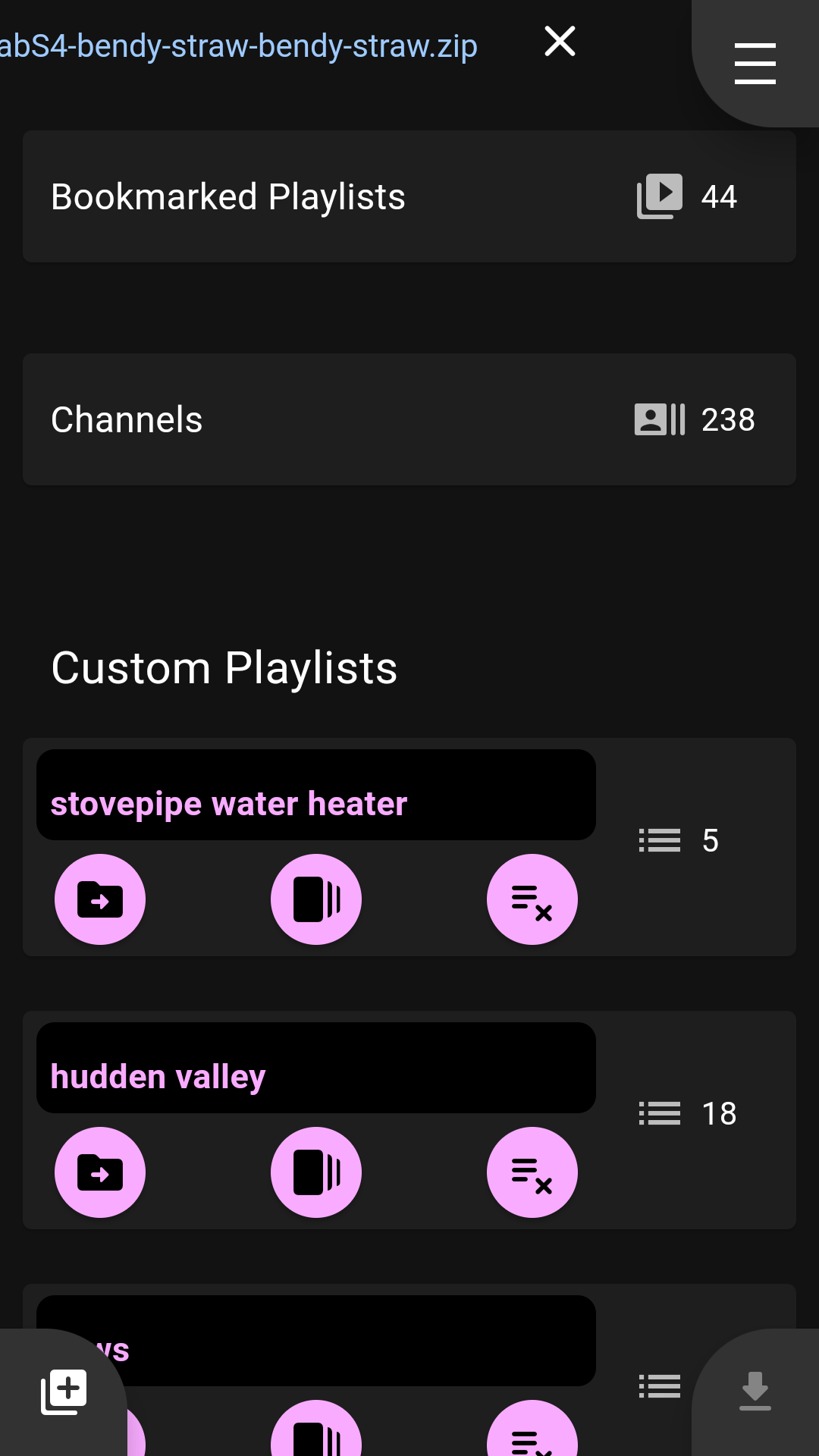
Task: Tap the carousel button under hudden valley
Action: tap(316, 1172)
